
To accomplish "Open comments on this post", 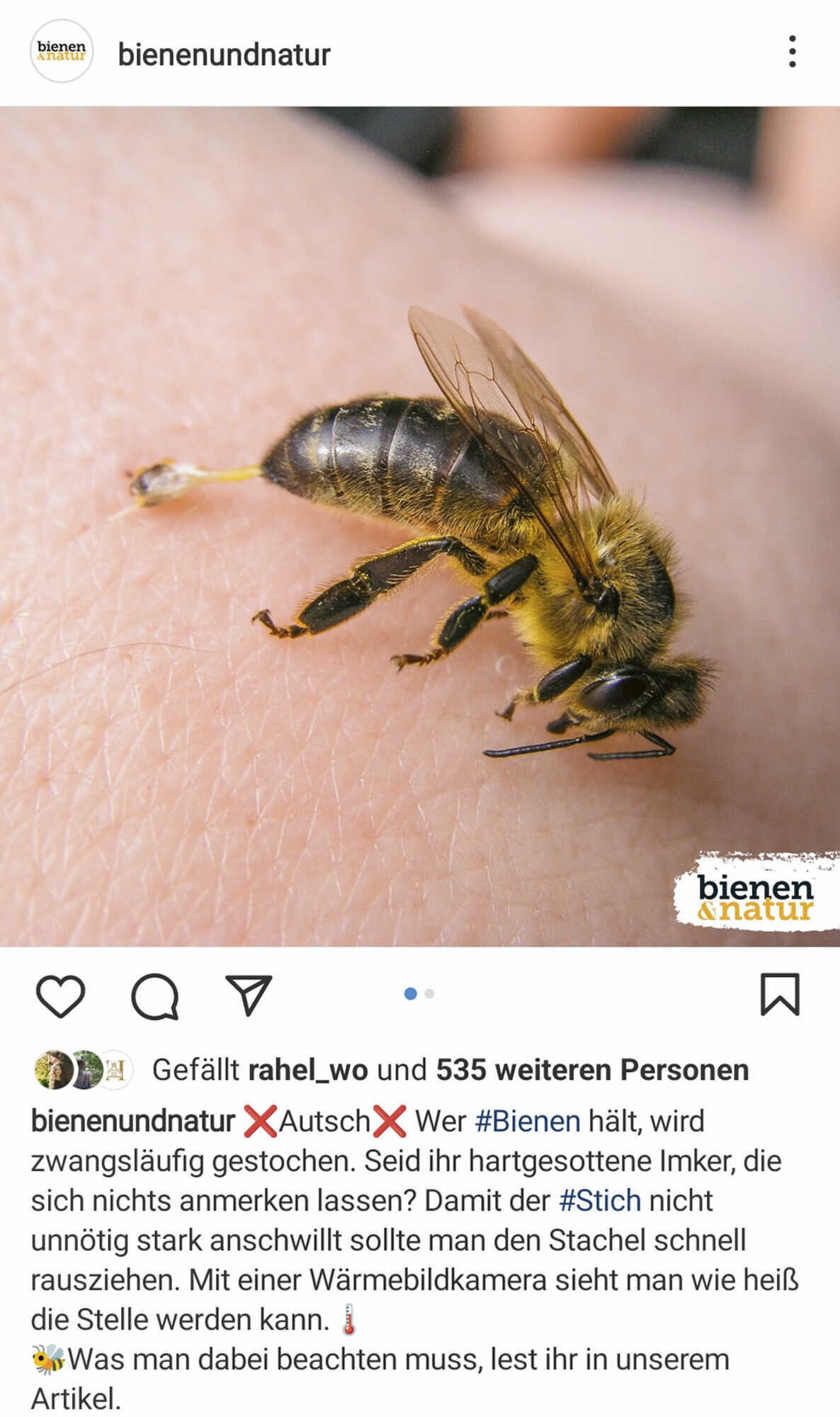I will point(154,995).
